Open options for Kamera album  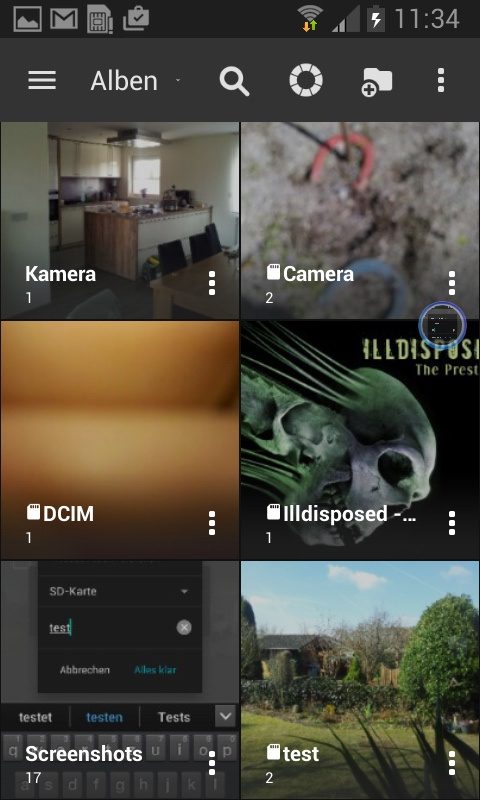(212, 283)
